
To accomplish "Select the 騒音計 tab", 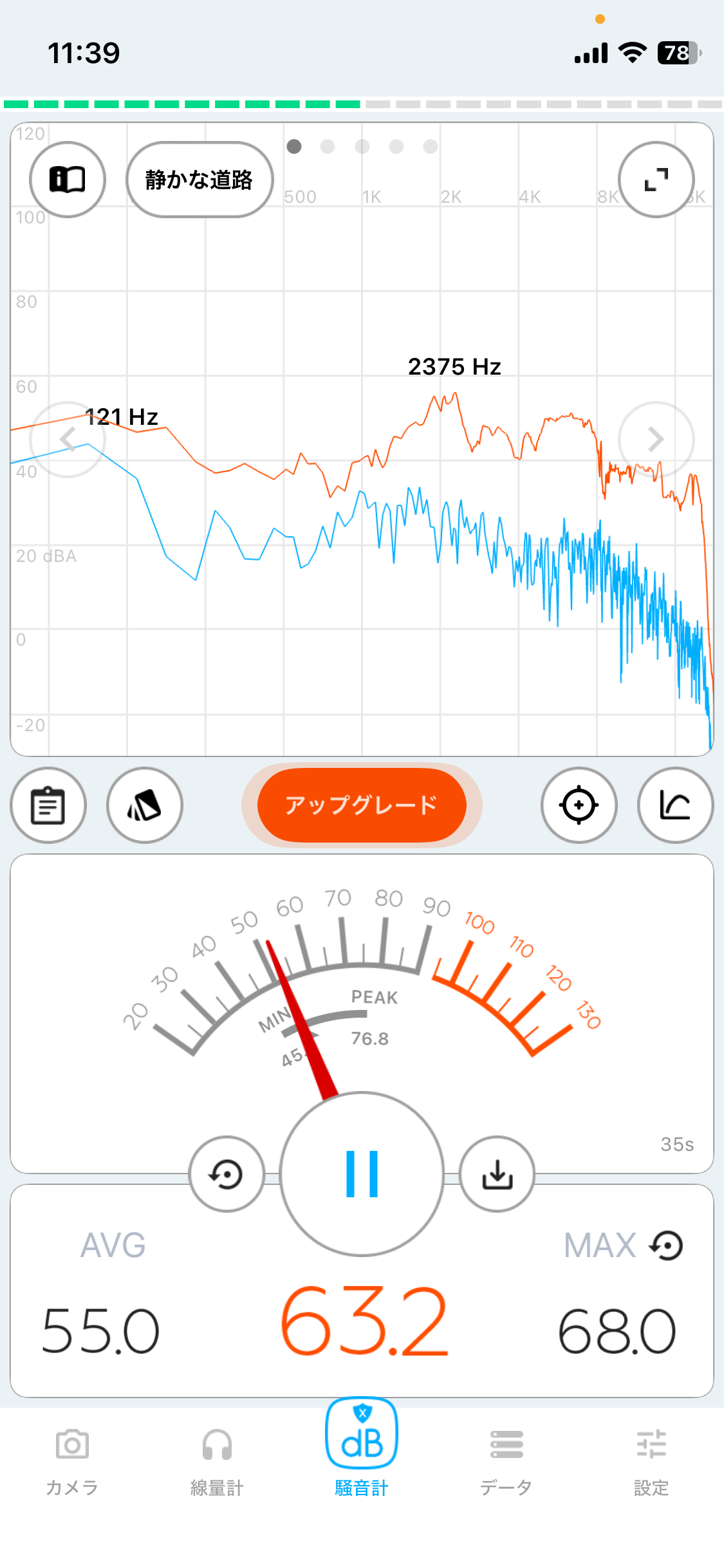I will coord(362,1450).
